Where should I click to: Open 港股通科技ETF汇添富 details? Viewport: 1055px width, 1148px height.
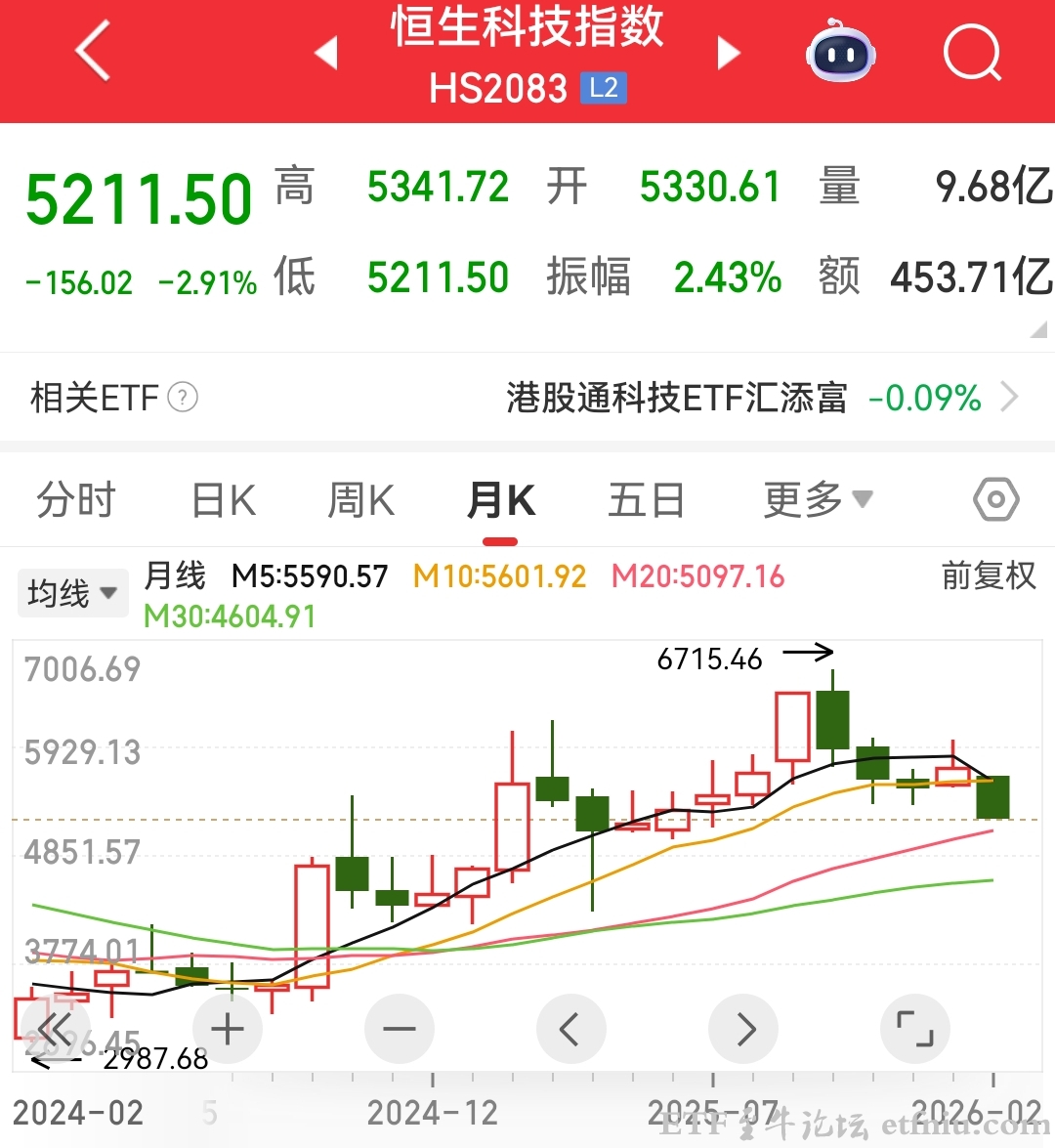[x=678, y=398]
